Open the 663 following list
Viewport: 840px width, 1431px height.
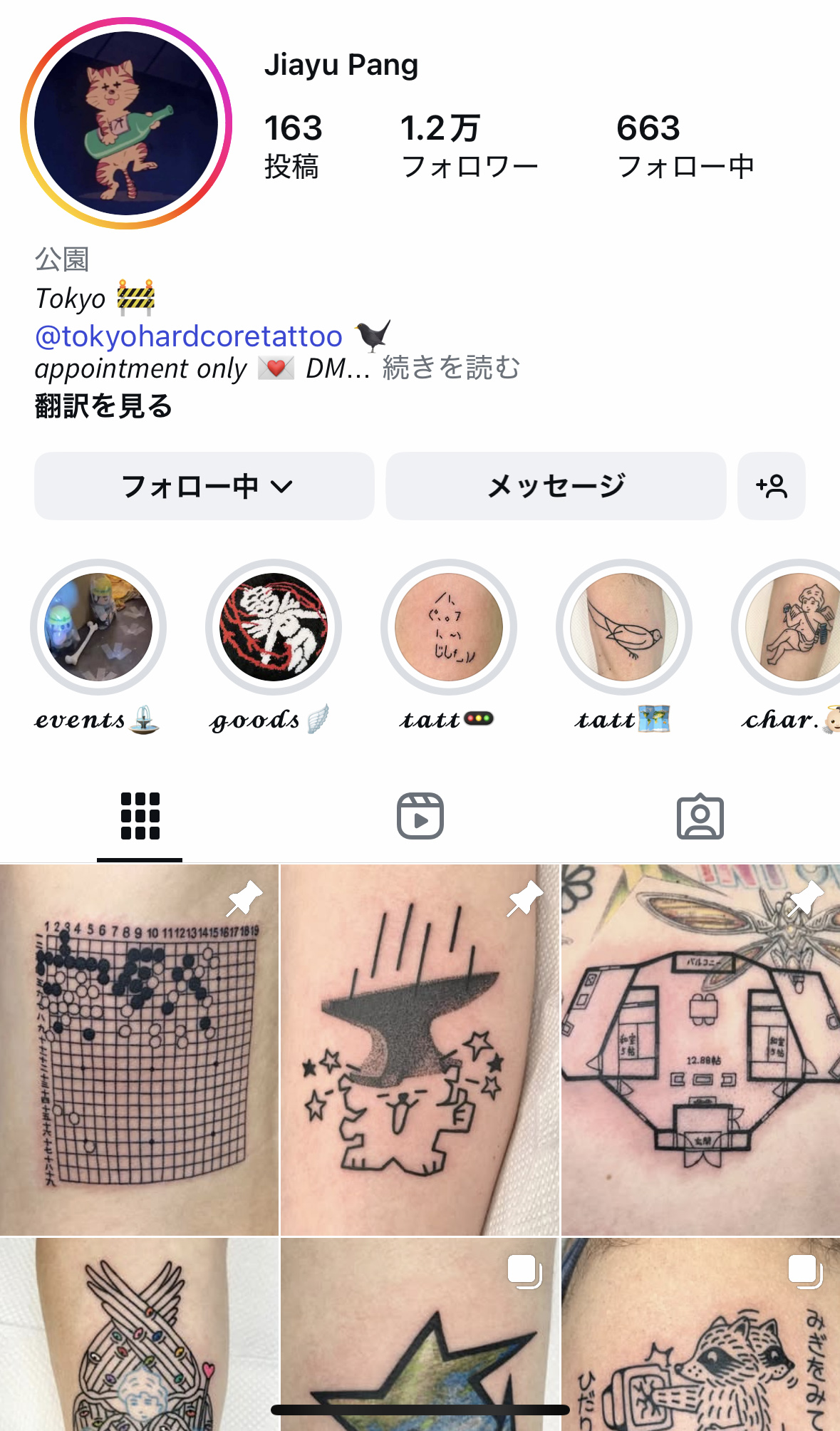tap(685, 146)
